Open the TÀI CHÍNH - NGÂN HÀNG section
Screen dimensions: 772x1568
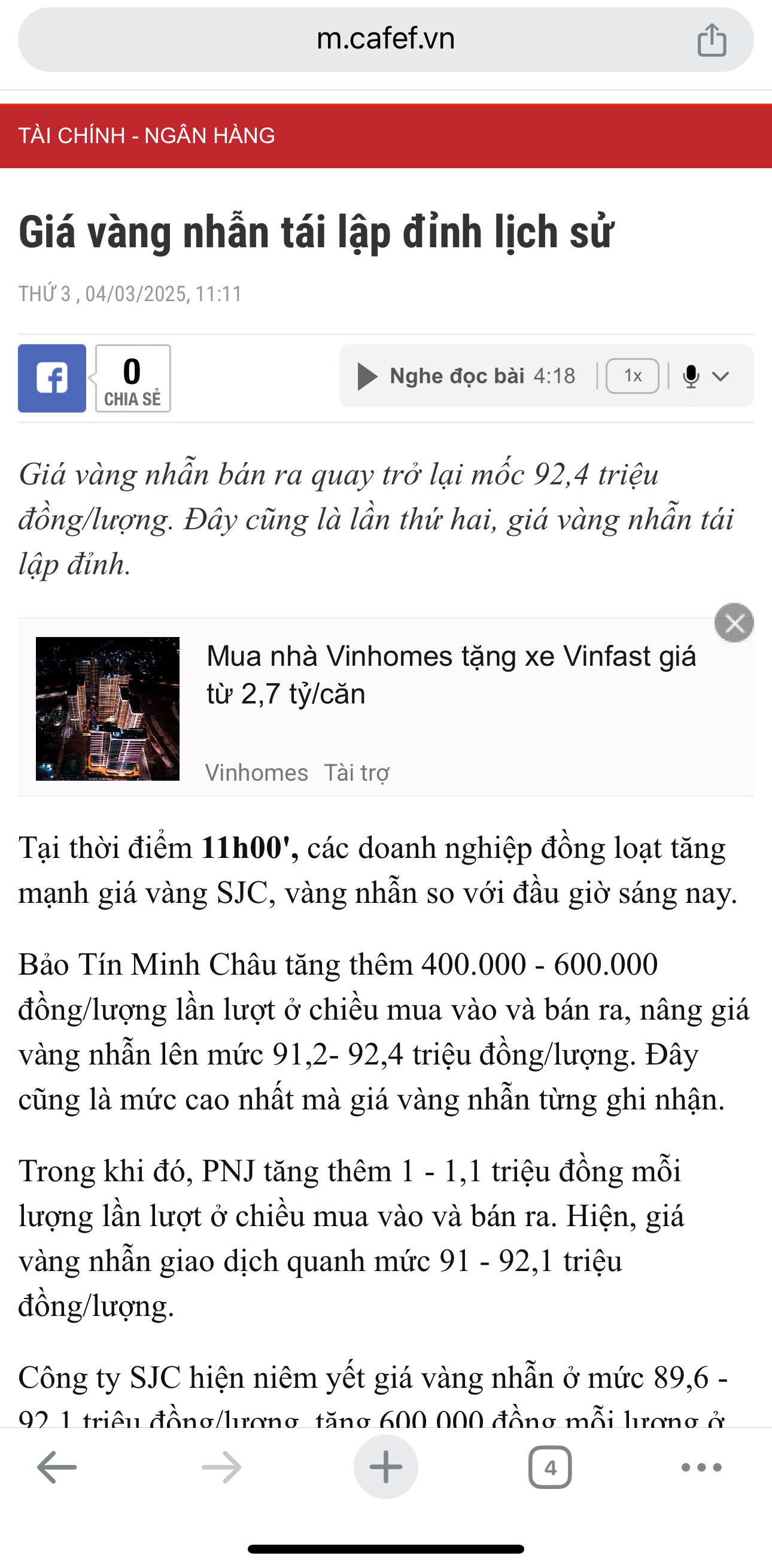[147, 136]
